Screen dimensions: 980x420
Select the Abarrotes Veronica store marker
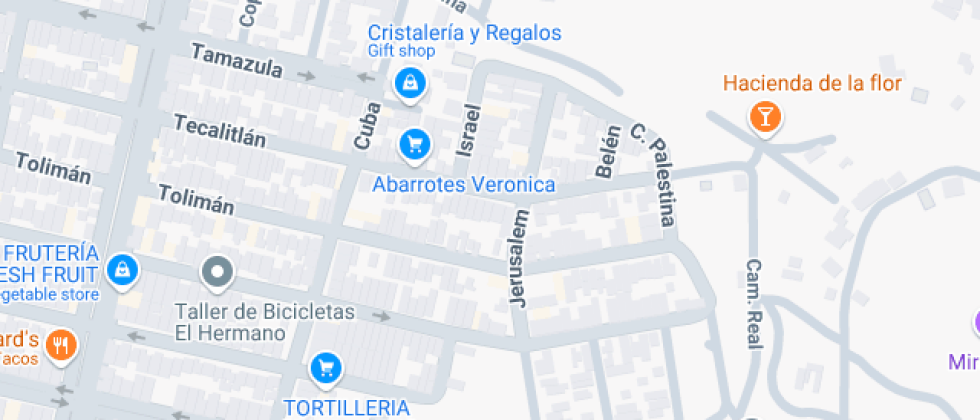(414, 146)
